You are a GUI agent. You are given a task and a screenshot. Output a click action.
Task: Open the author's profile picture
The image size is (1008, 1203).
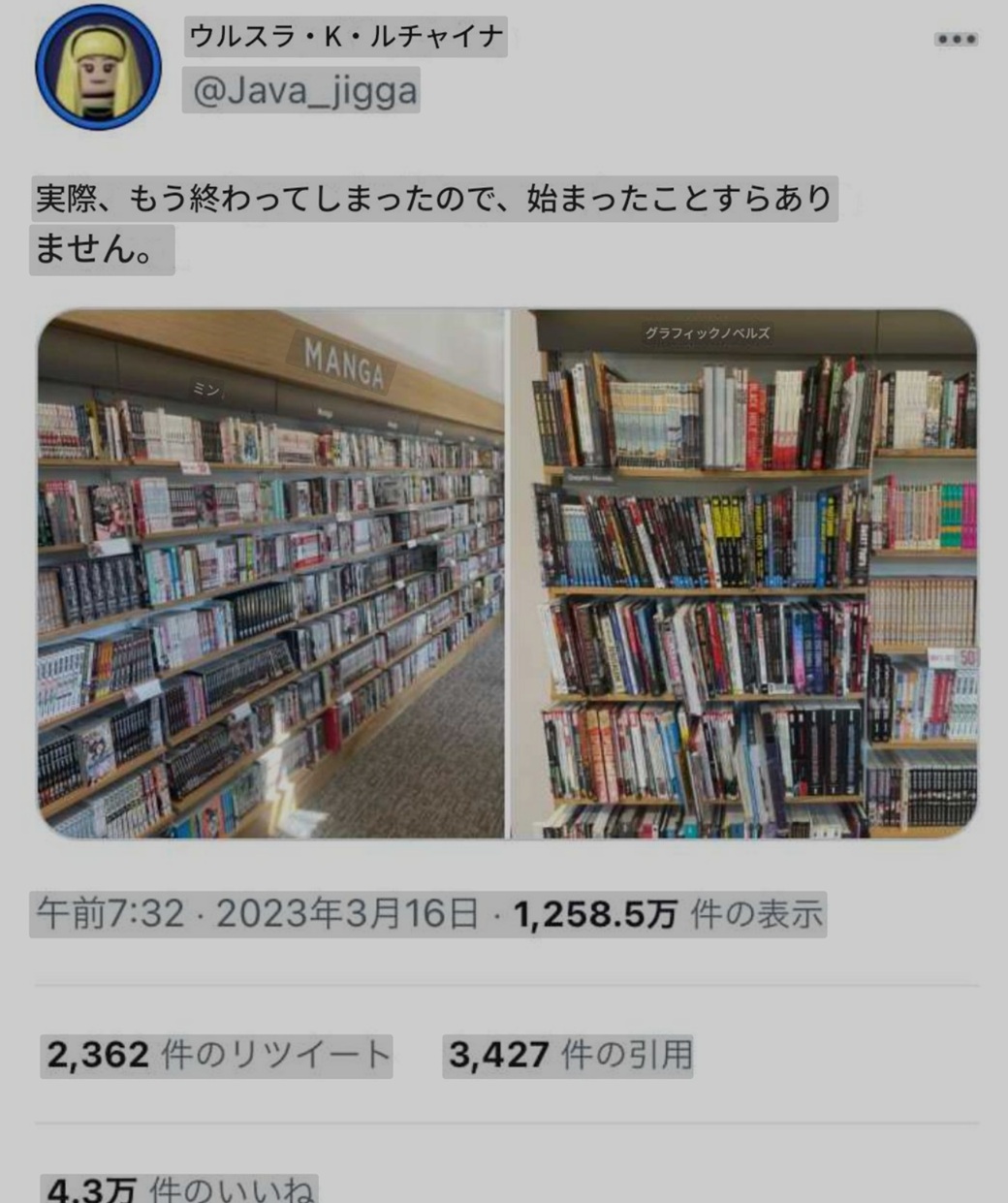tap(98, 67)
